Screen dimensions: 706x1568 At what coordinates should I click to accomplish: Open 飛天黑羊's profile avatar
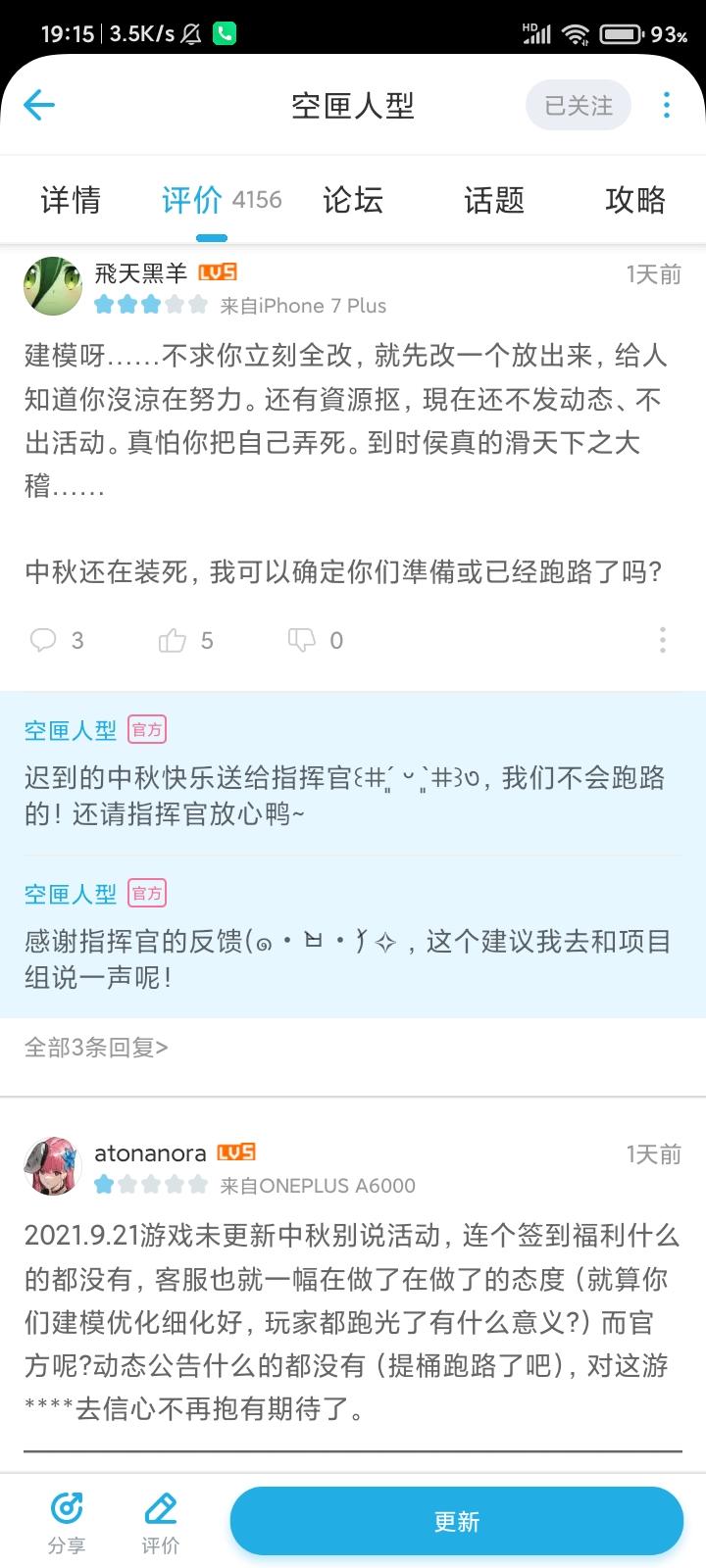pos(51,285)
